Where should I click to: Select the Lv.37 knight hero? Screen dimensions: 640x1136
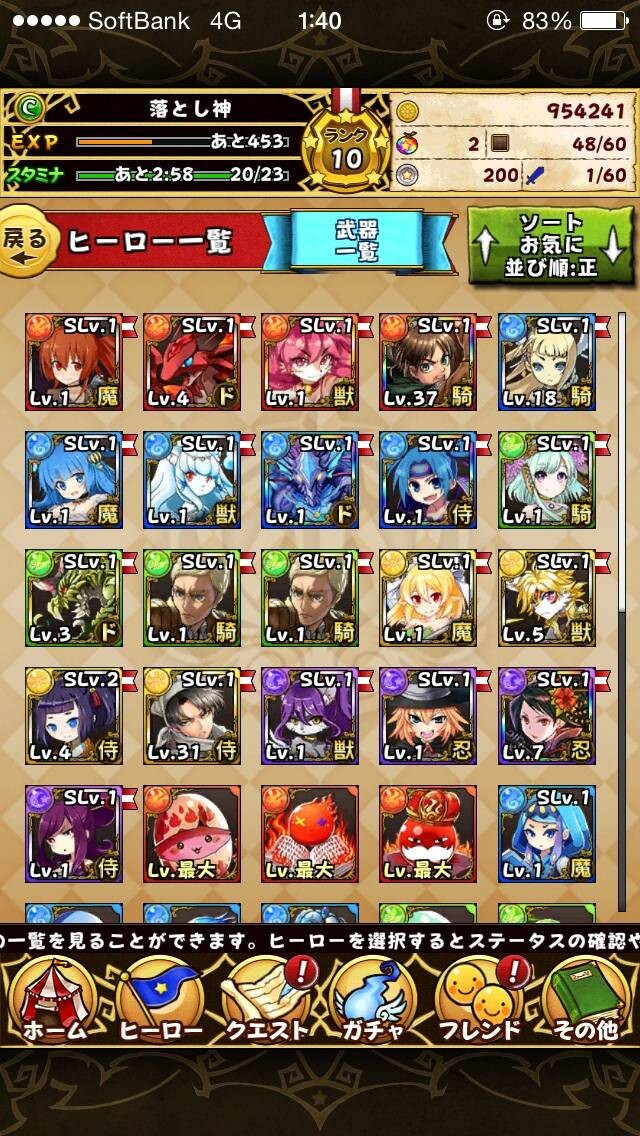(428, 362)
